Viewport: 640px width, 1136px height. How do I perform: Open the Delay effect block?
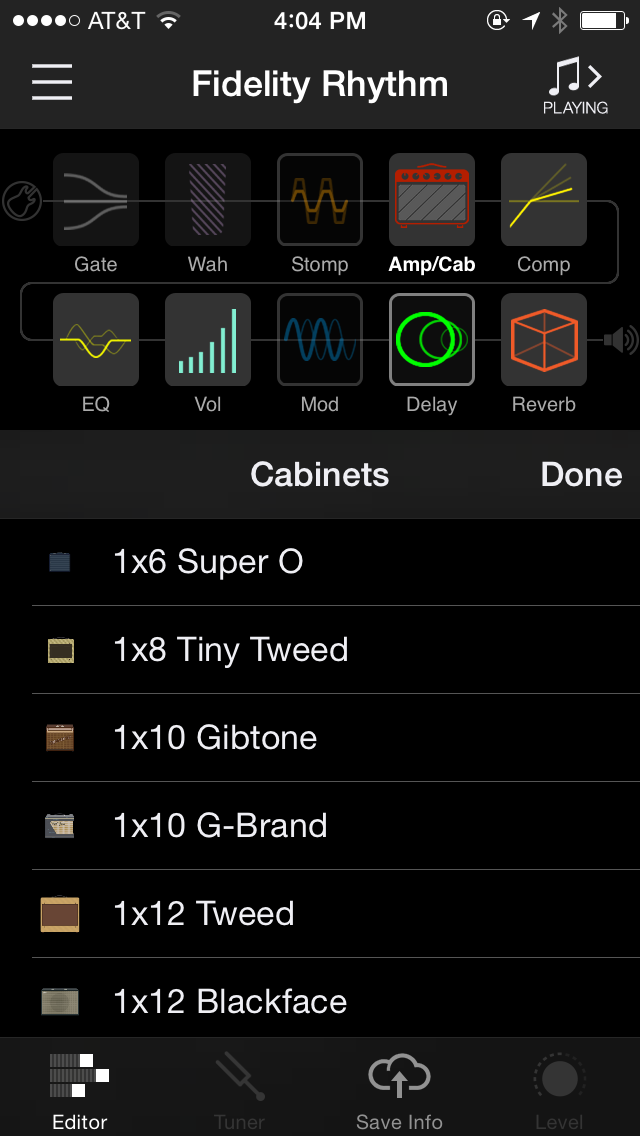click(432, 340)
